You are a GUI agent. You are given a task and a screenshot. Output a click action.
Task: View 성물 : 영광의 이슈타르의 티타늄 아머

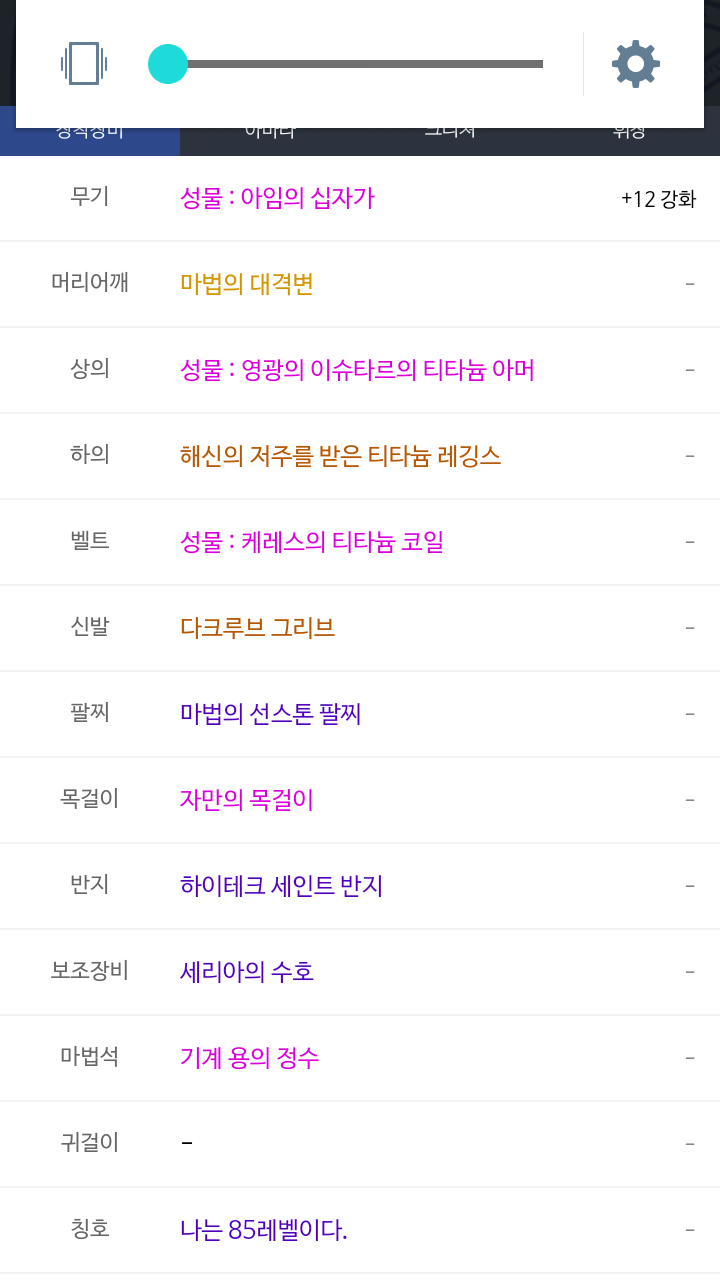[x=357, y=370]
